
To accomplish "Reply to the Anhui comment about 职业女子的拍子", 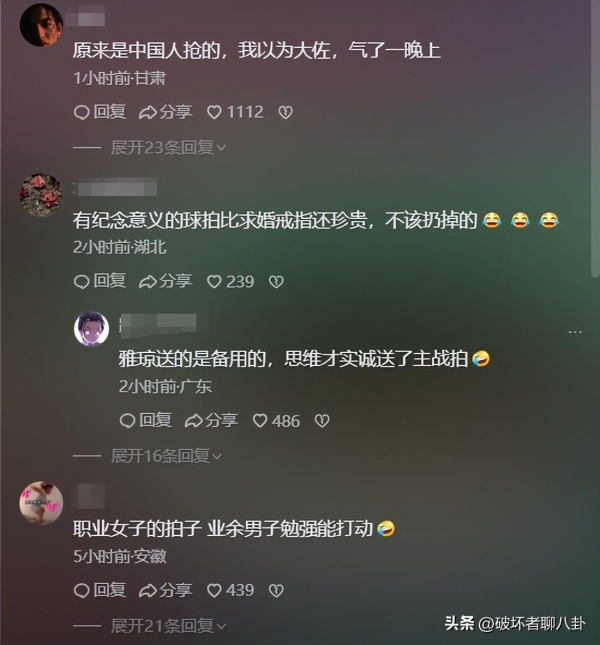I will (x=99, y=591).
